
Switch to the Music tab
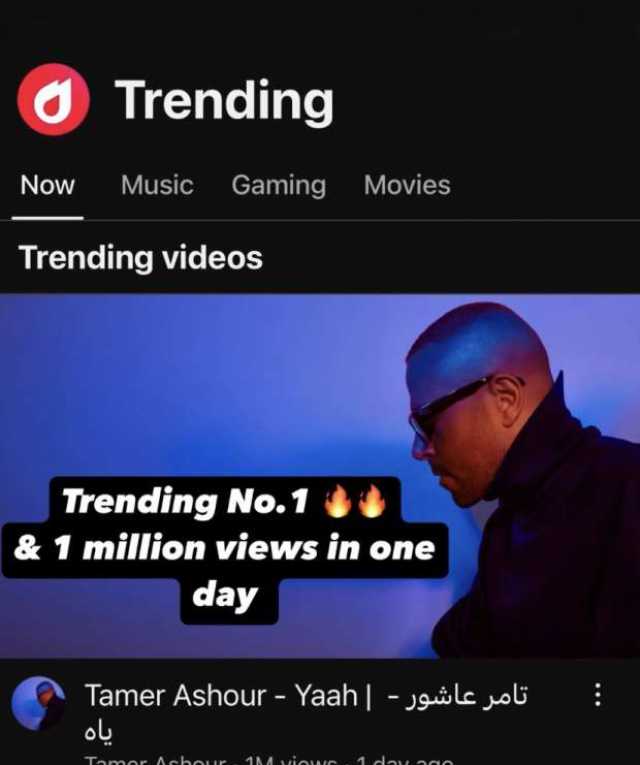[x=157, y=186]
